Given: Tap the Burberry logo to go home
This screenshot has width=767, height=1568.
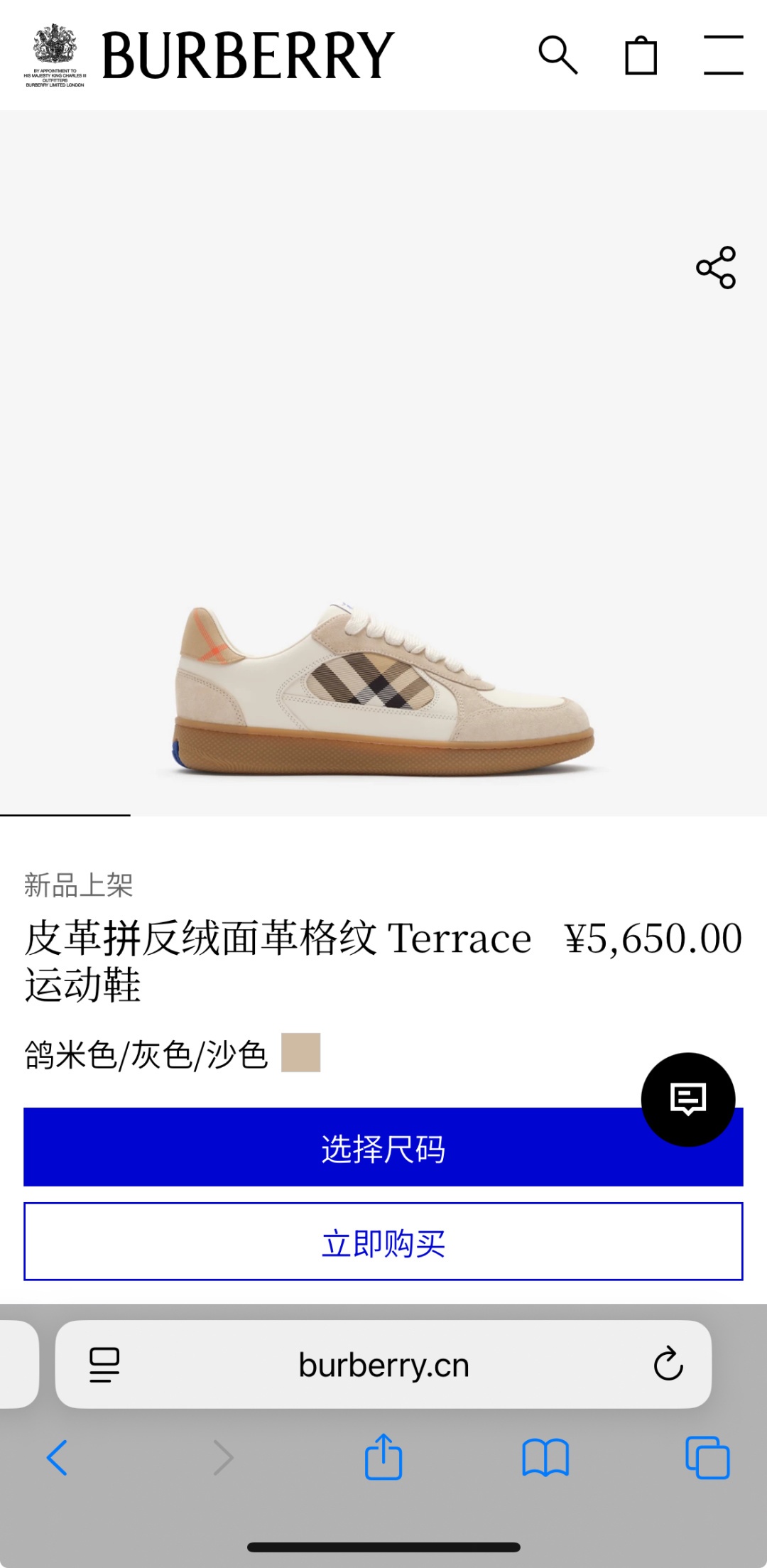Looking at the screenshot, I should [248, 55].
